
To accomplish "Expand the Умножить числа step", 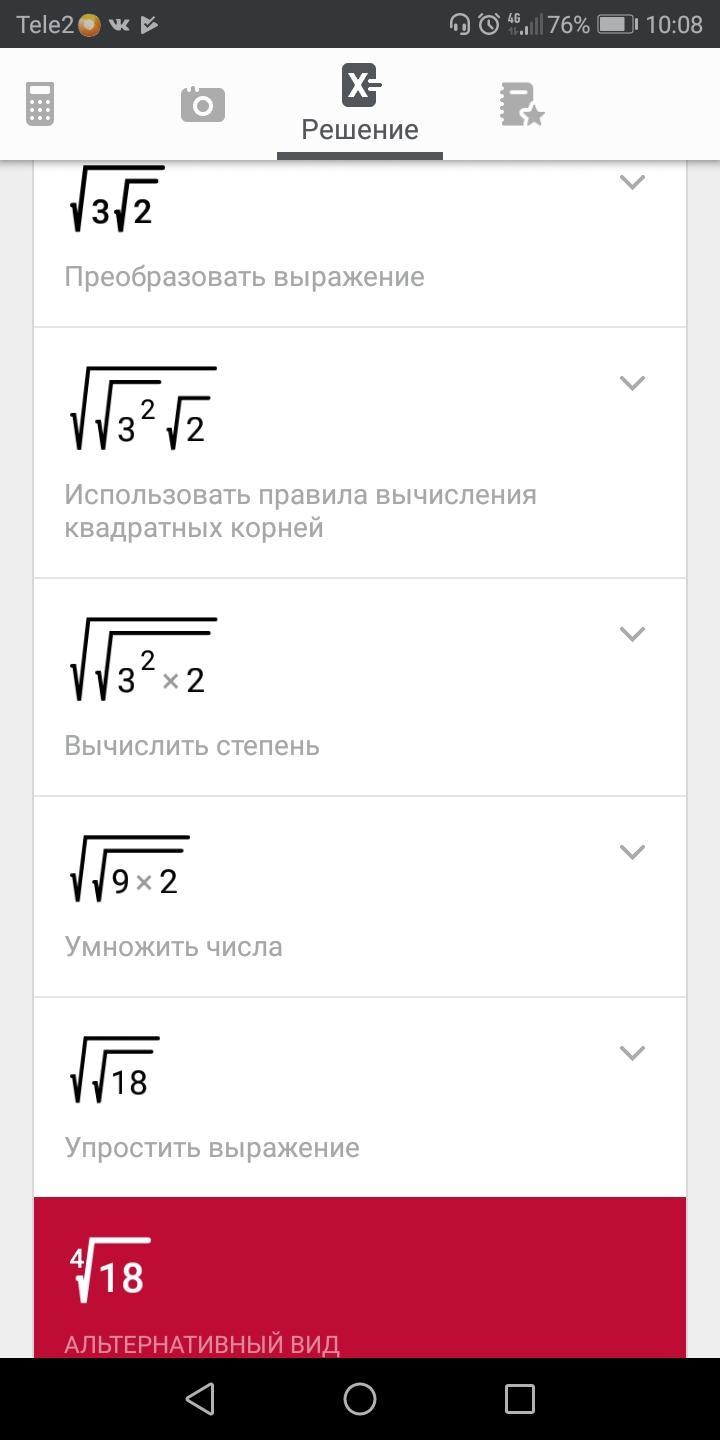I will (x=632, y=852).
